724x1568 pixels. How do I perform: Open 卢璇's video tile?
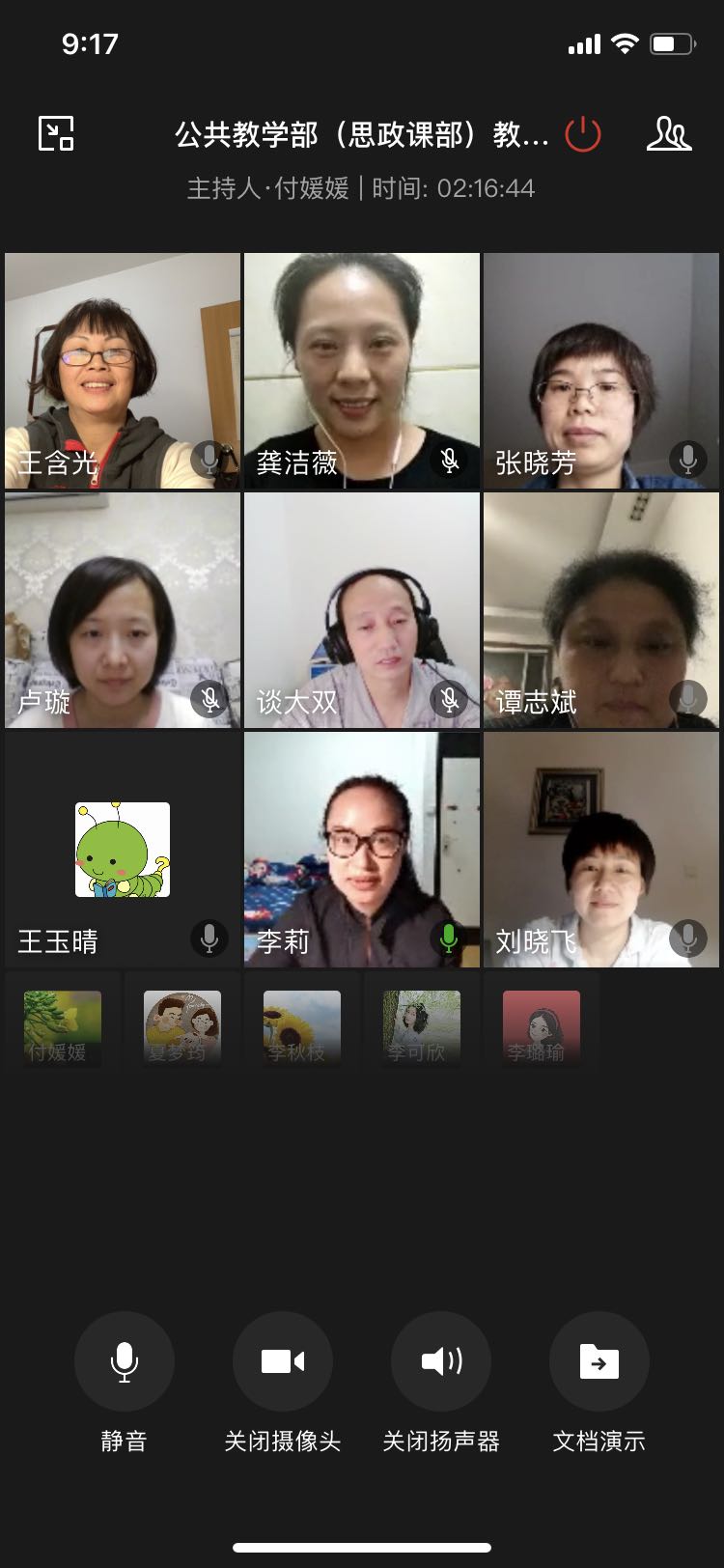tap(123, 610)
